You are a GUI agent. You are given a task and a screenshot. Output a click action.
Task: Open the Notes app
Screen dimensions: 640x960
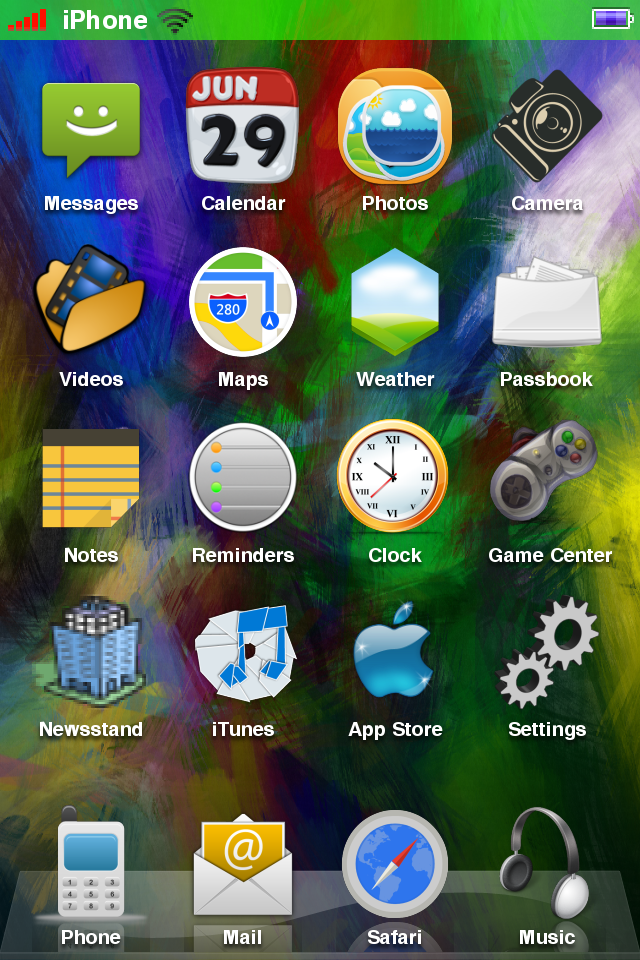[91, 478]
